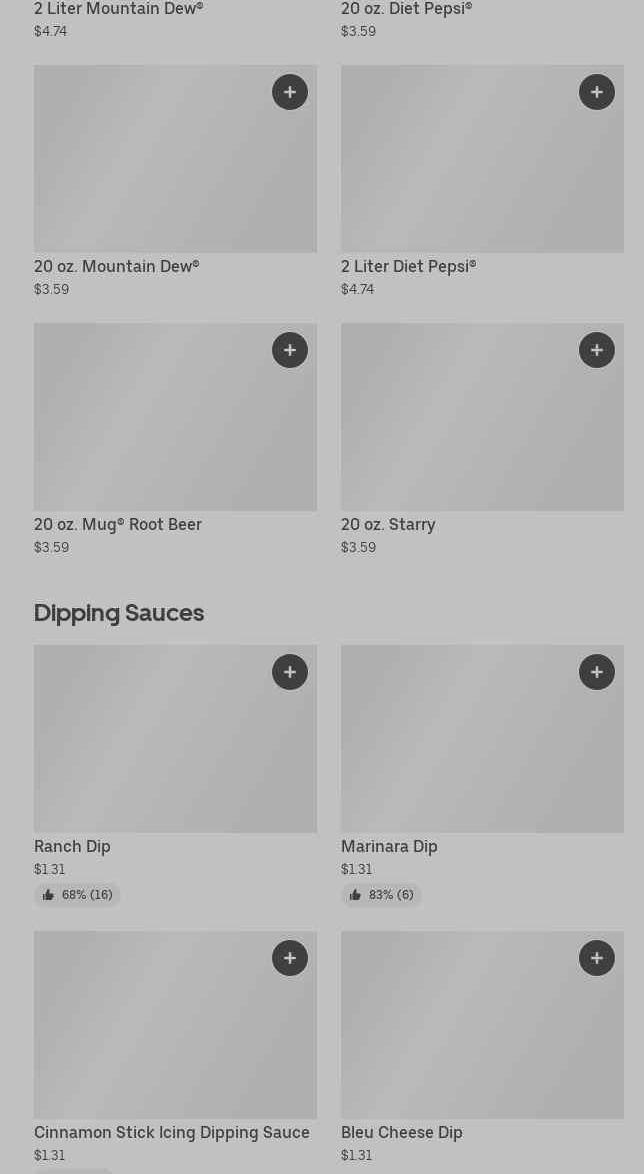Screen dimensions: 644x1174
Task: Add 20 oz. Mug Root Beer to cart
Action: 290,350
